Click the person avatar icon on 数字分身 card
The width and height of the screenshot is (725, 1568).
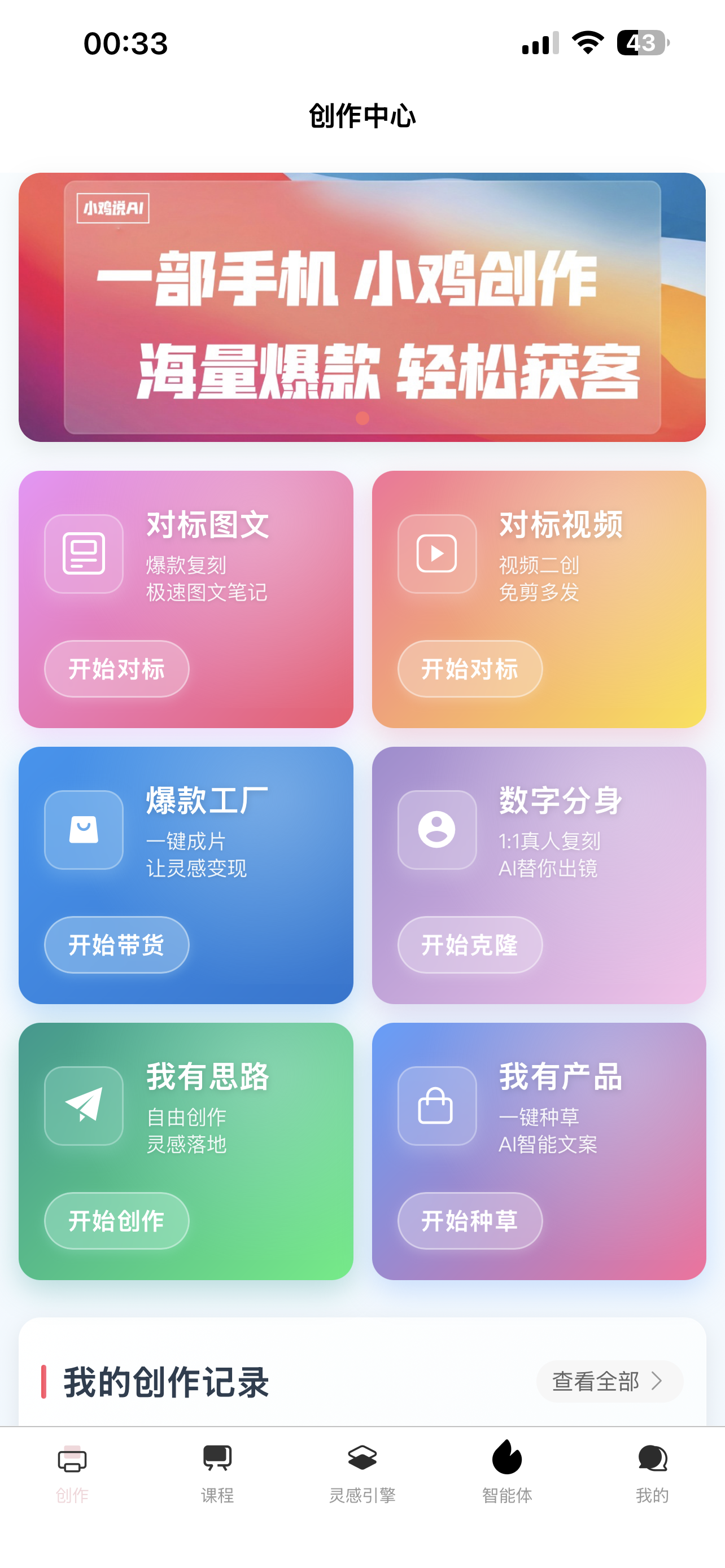tap(436, 829)
